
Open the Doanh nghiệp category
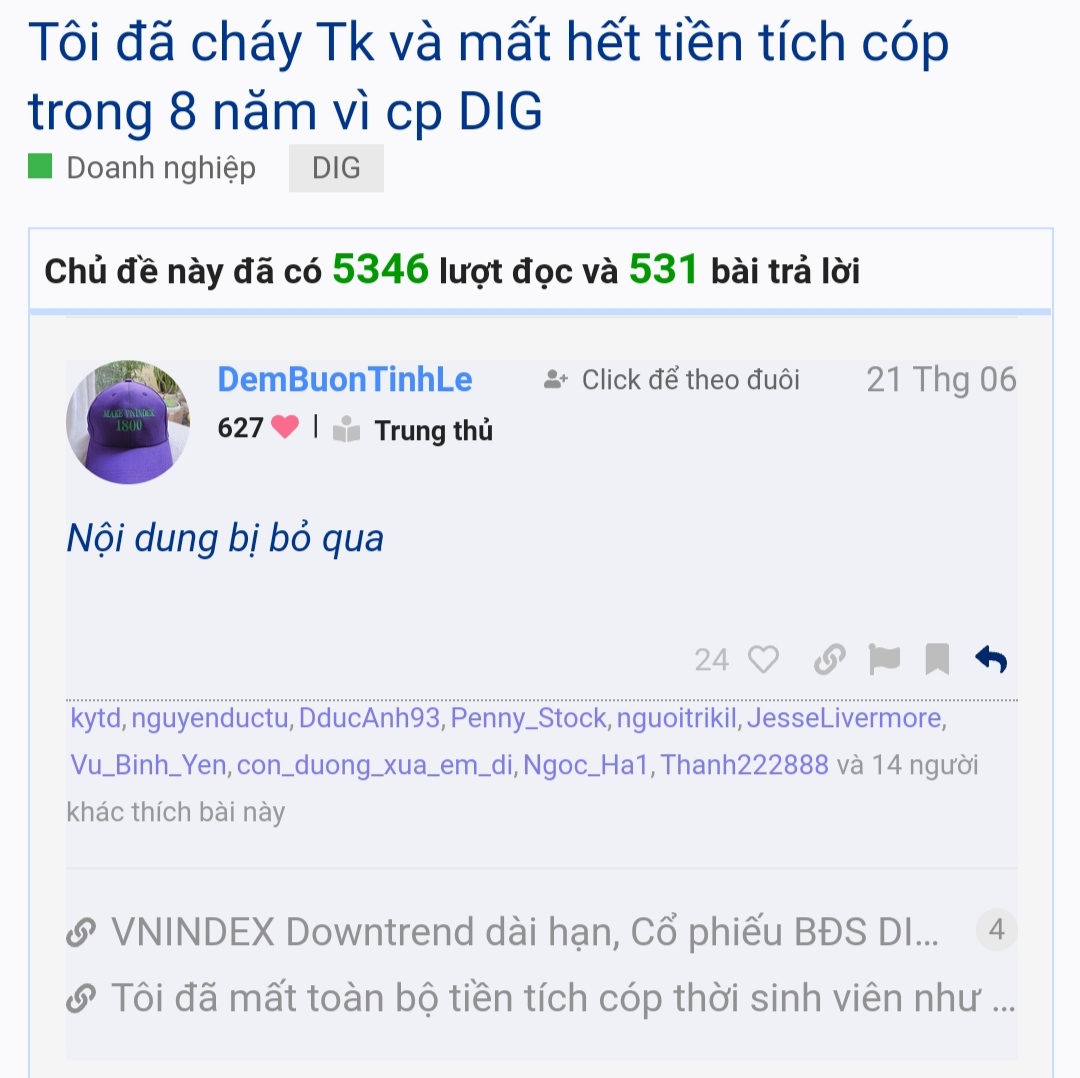click(160, 168)
